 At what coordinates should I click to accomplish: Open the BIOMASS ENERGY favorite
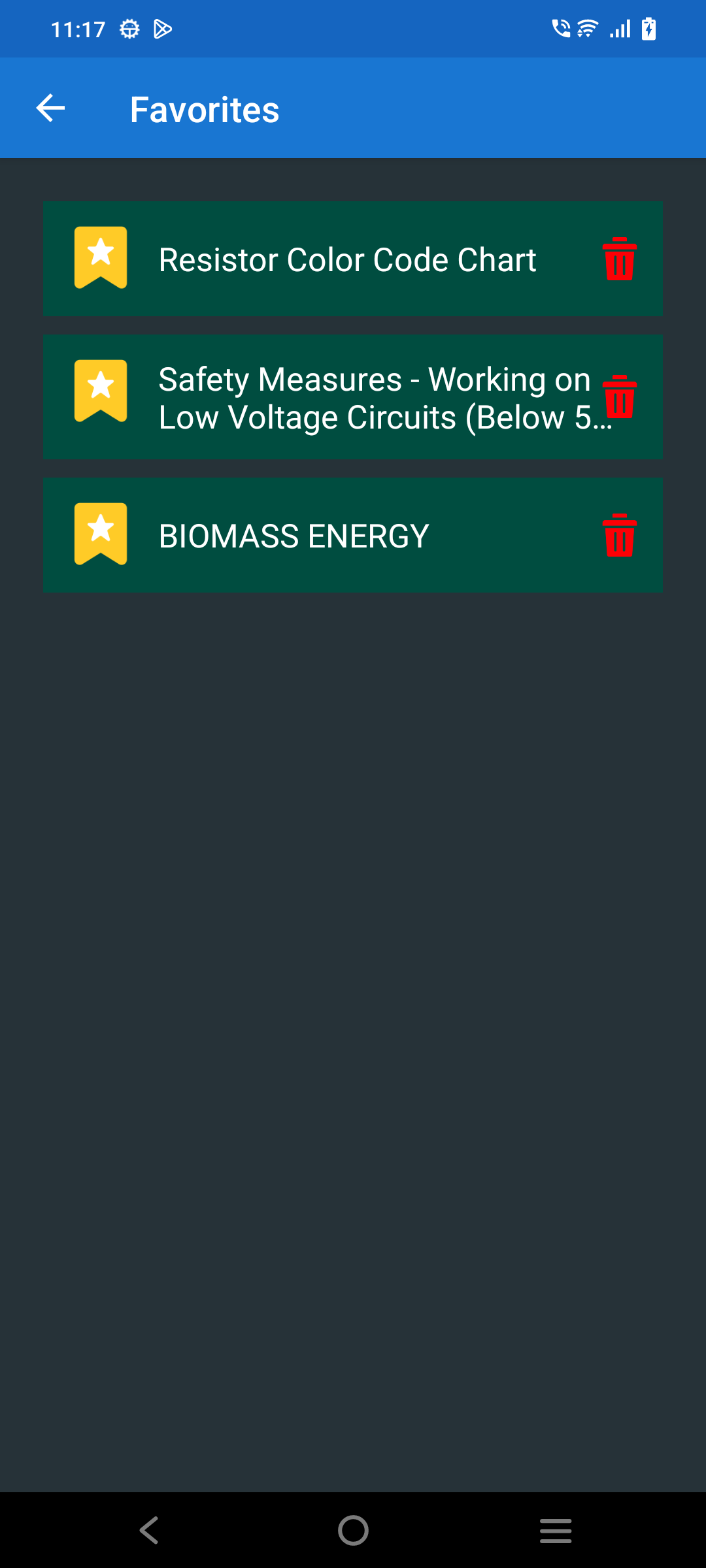[x=294, y=536]
